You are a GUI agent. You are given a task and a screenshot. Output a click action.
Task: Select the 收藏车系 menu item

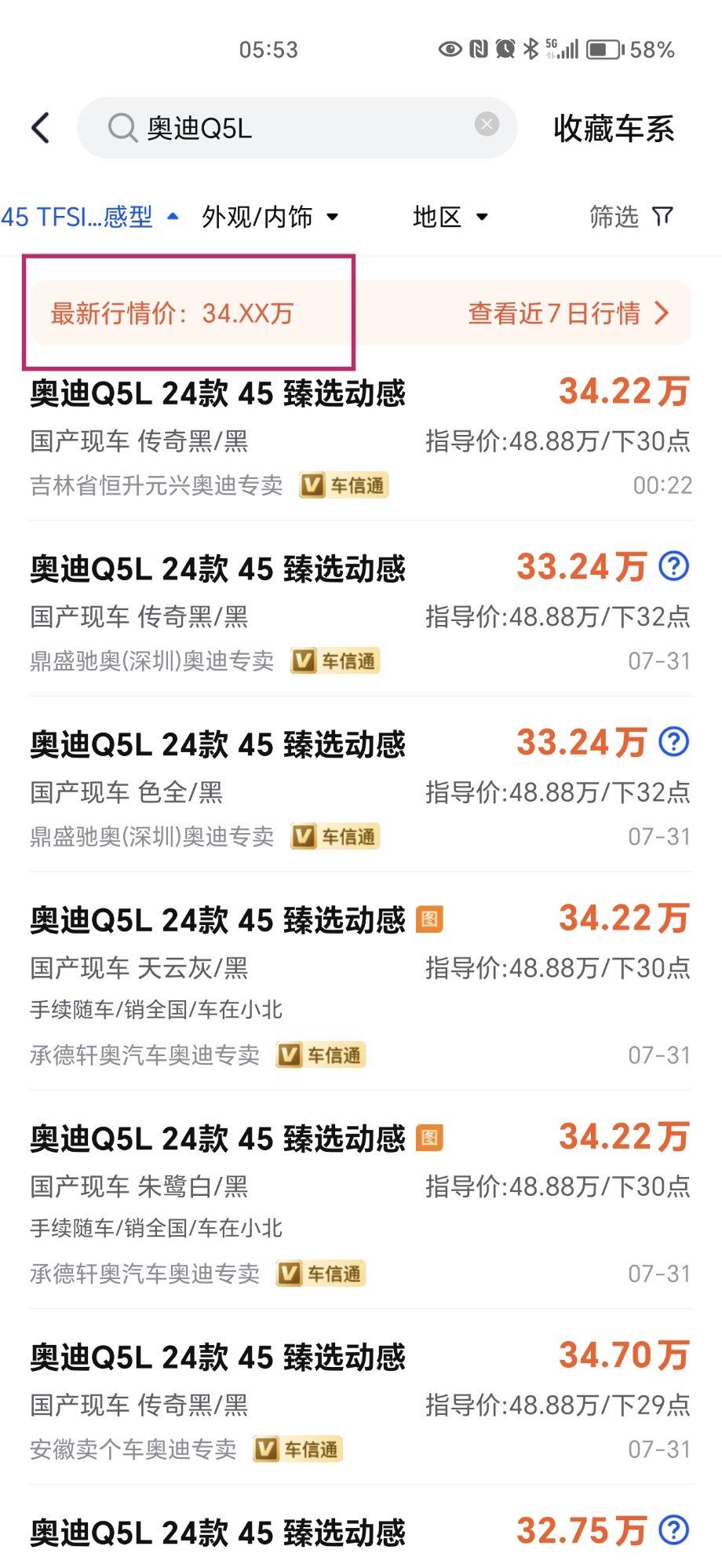coord(614,127)
